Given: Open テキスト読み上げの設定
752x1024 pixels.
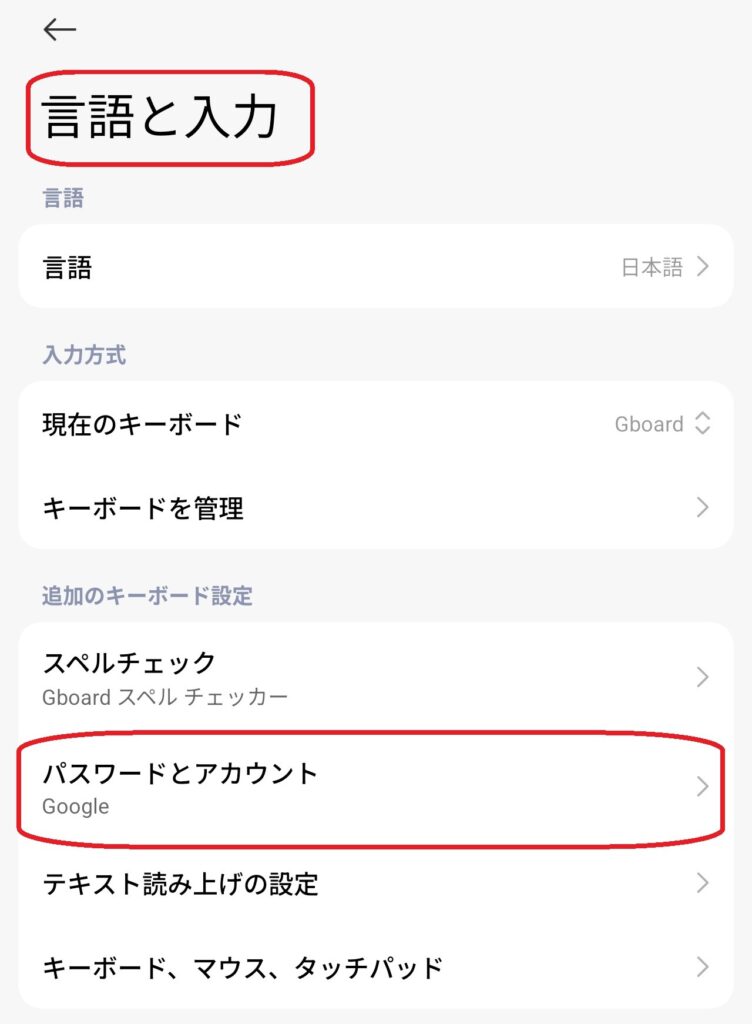Looking at the screenshot, I should (x=375, y=884).
